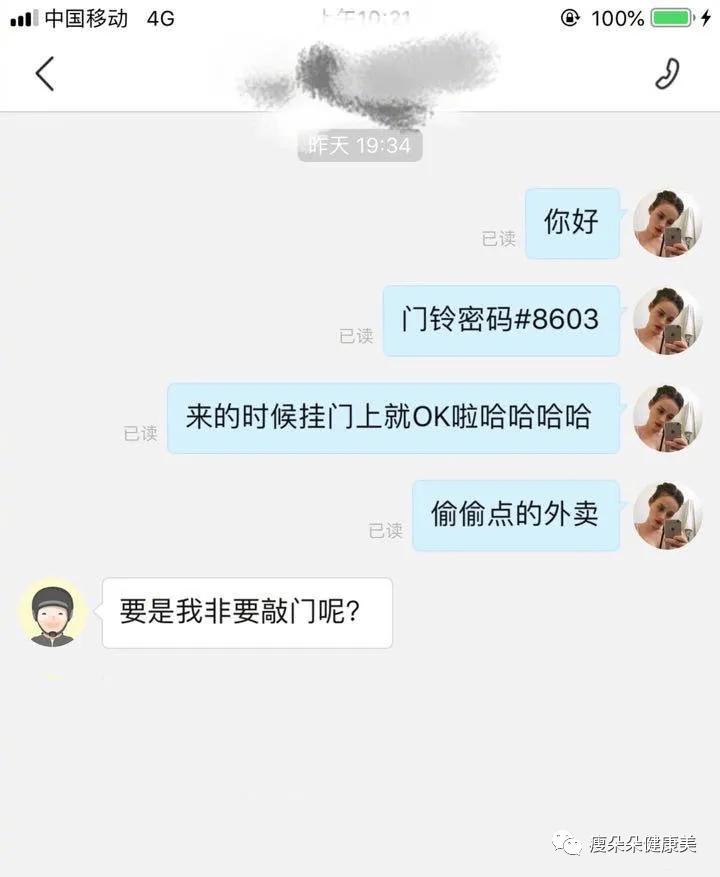Image resolution: width=720 pixels, height=877 pixels.
Task: Select the 要是我非要敲门呢 message
Action: [246, 613]
